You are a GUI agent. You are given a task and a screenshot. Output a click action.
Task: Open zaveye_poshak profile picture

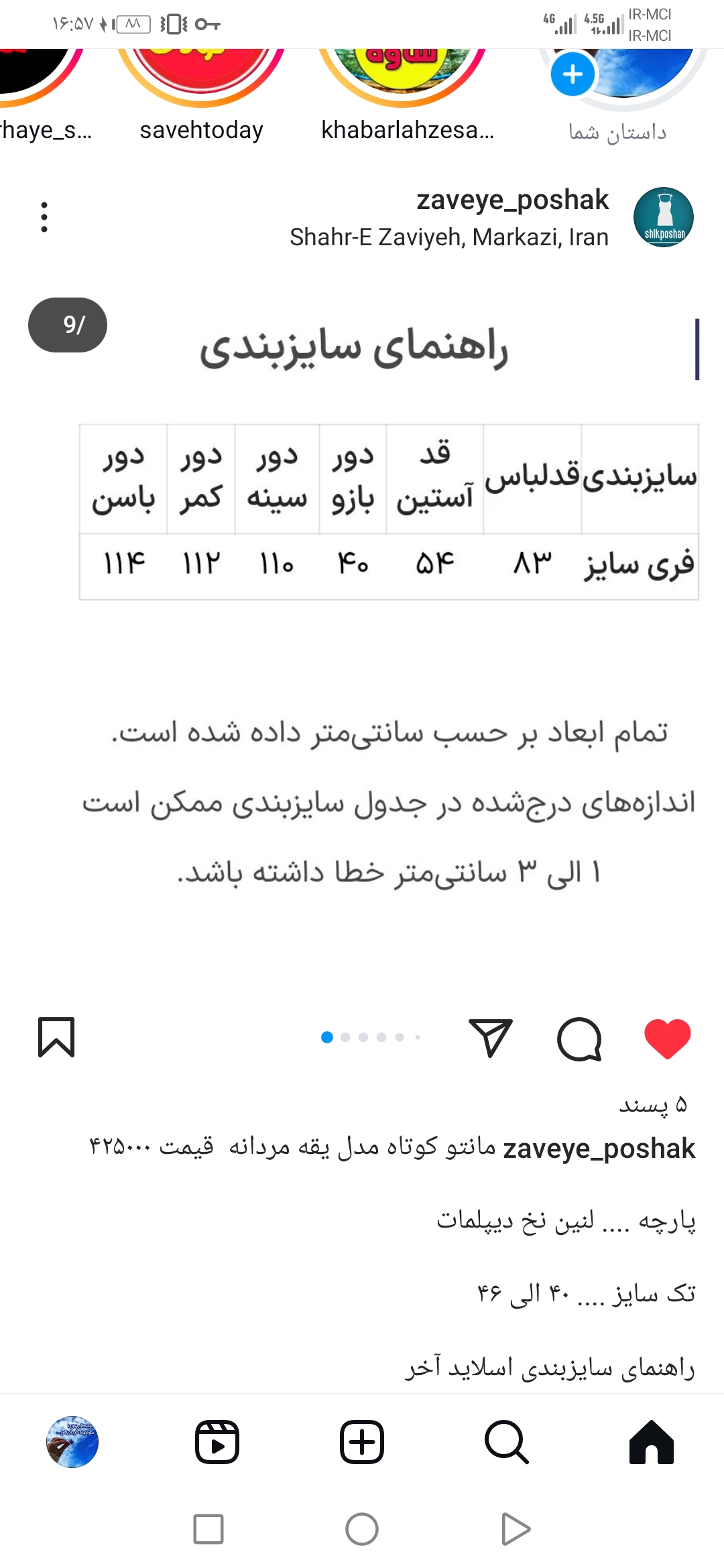pos(663,217)
